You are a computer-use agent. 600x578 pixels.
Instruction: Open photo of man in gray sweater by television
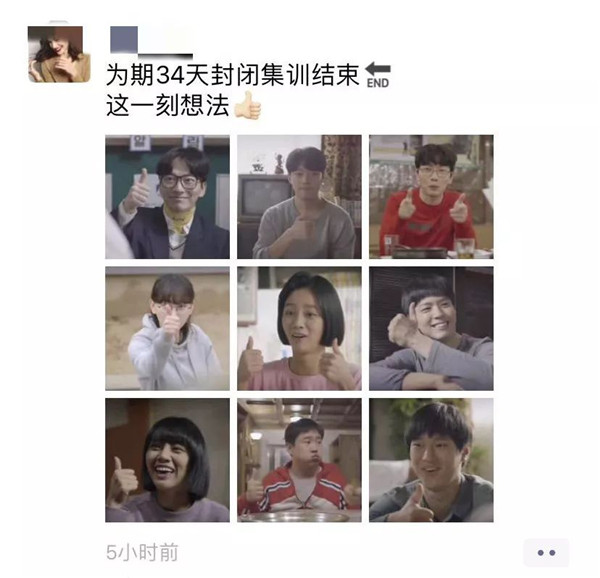(x=299, y=197)
